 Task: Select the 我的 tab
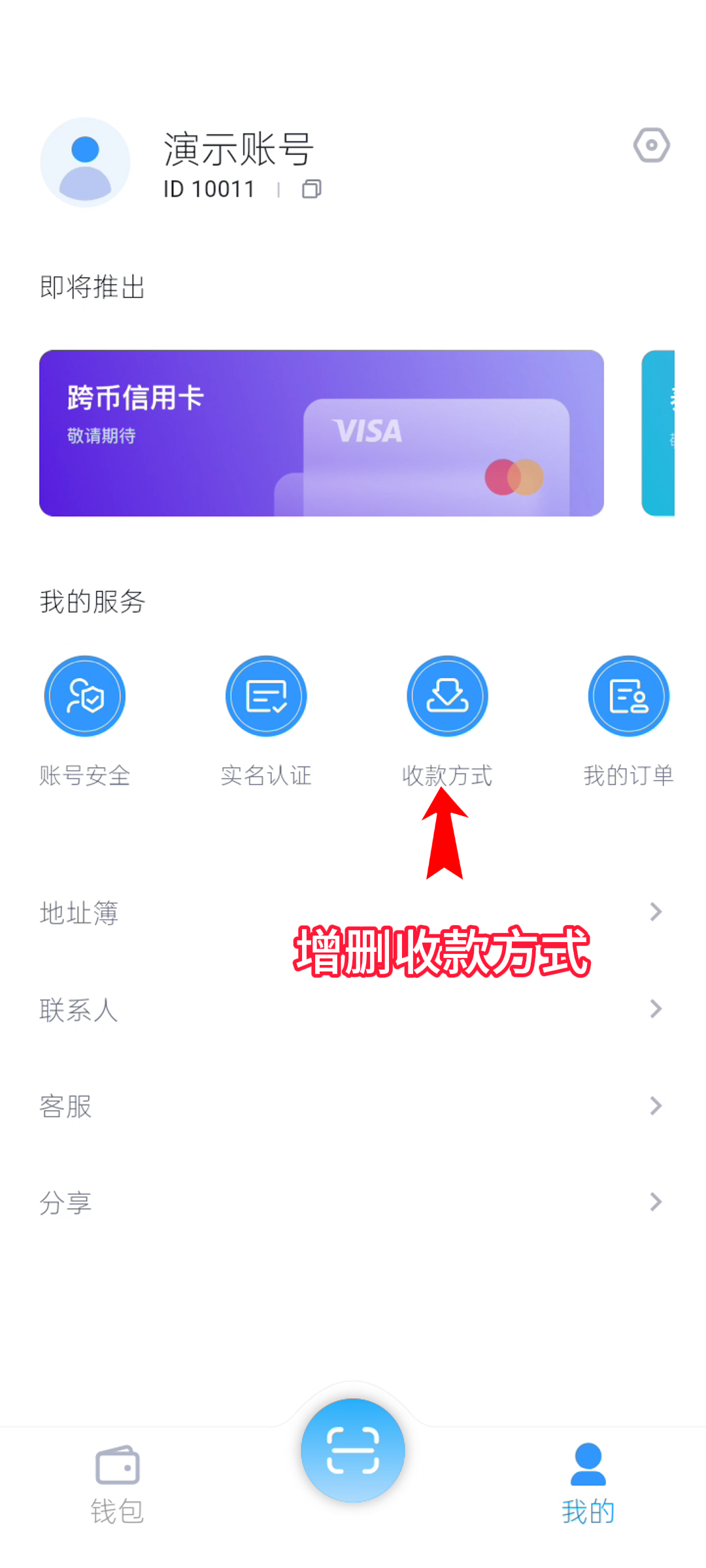point(588,1484)
